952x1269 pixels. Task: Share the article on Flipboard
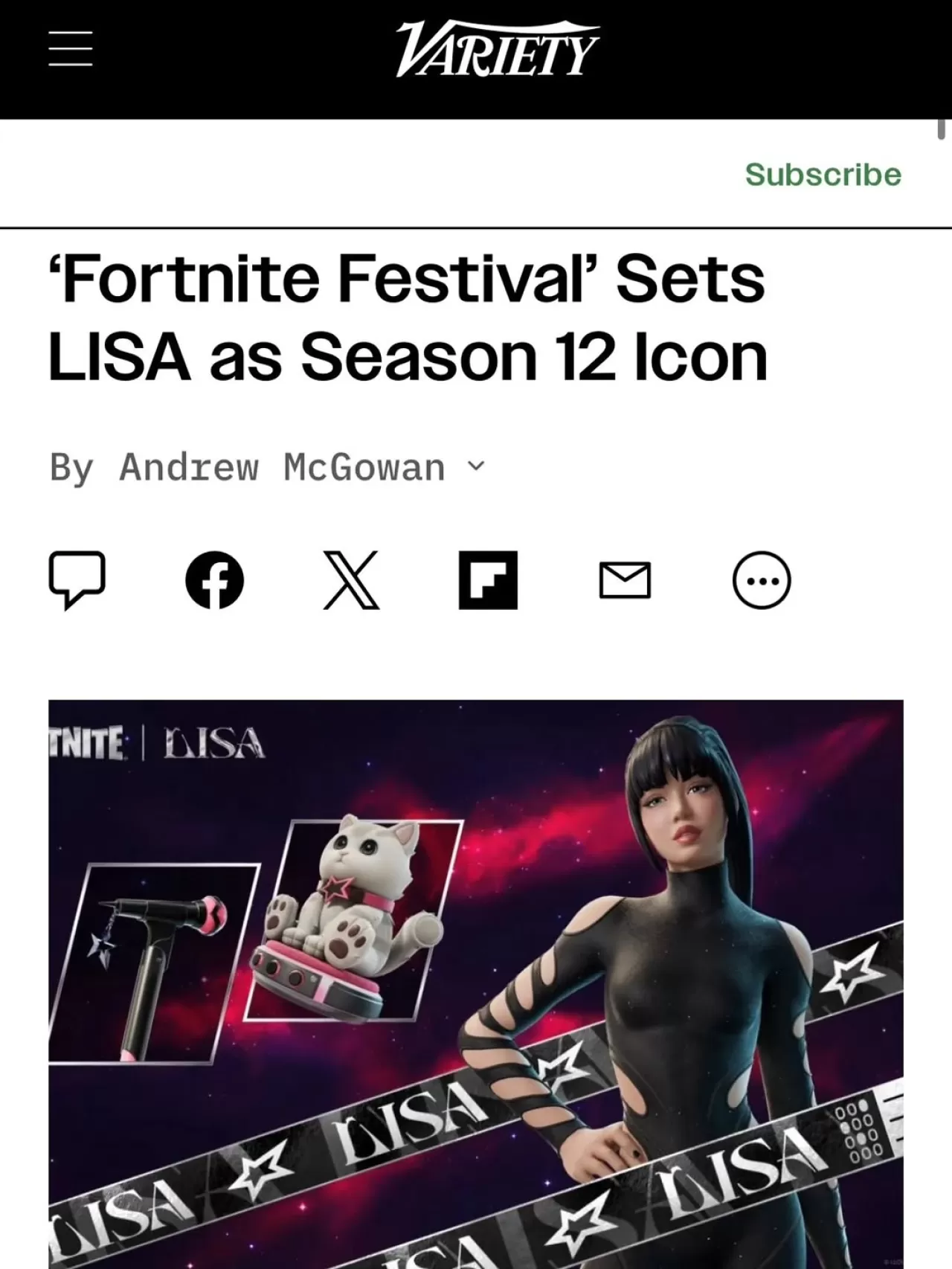coord(488,582)
